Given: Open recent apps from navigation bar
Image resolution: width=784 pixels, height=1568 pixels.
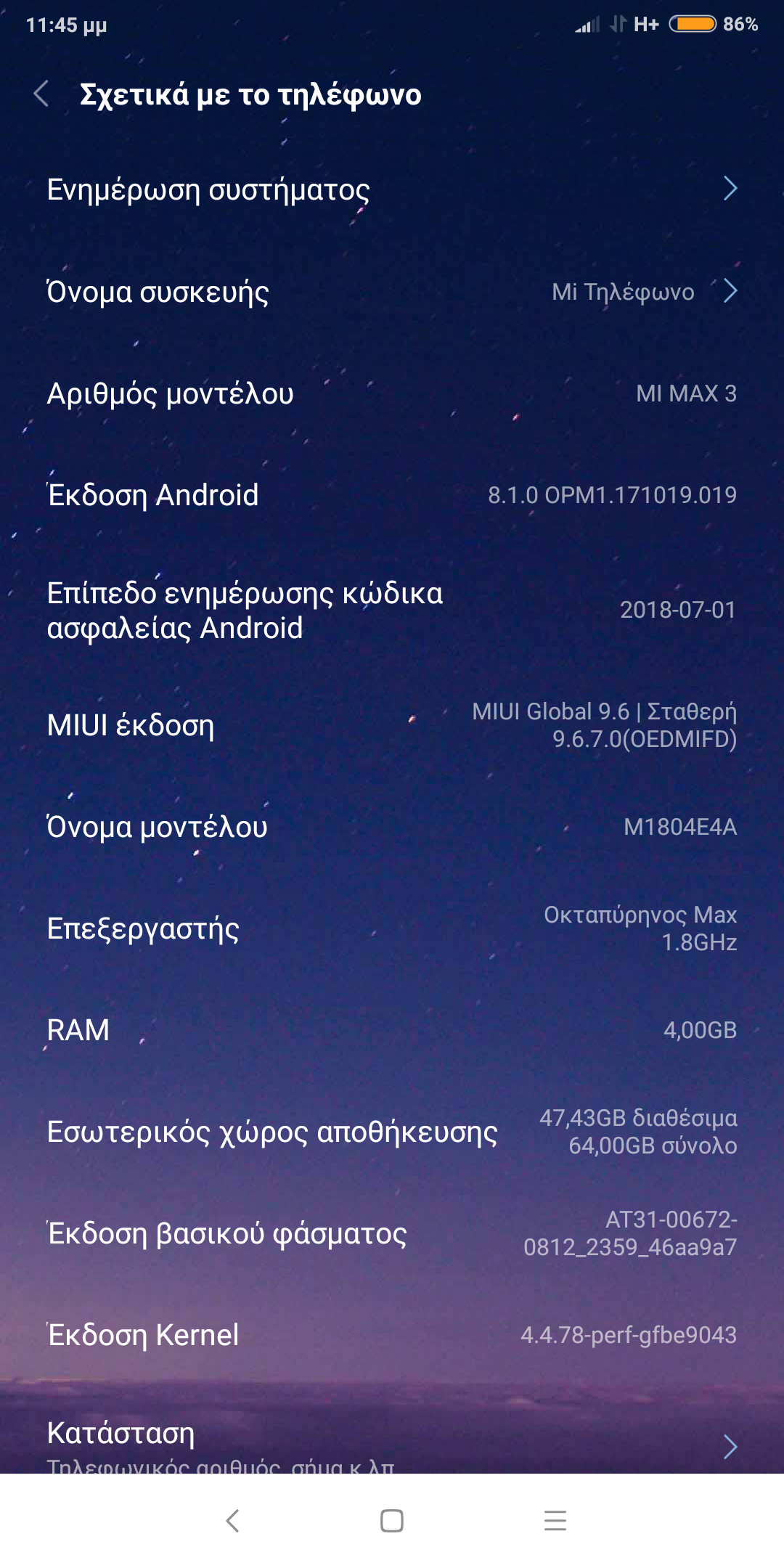Looking at the screenshot, I should [x=555, y=1521].
